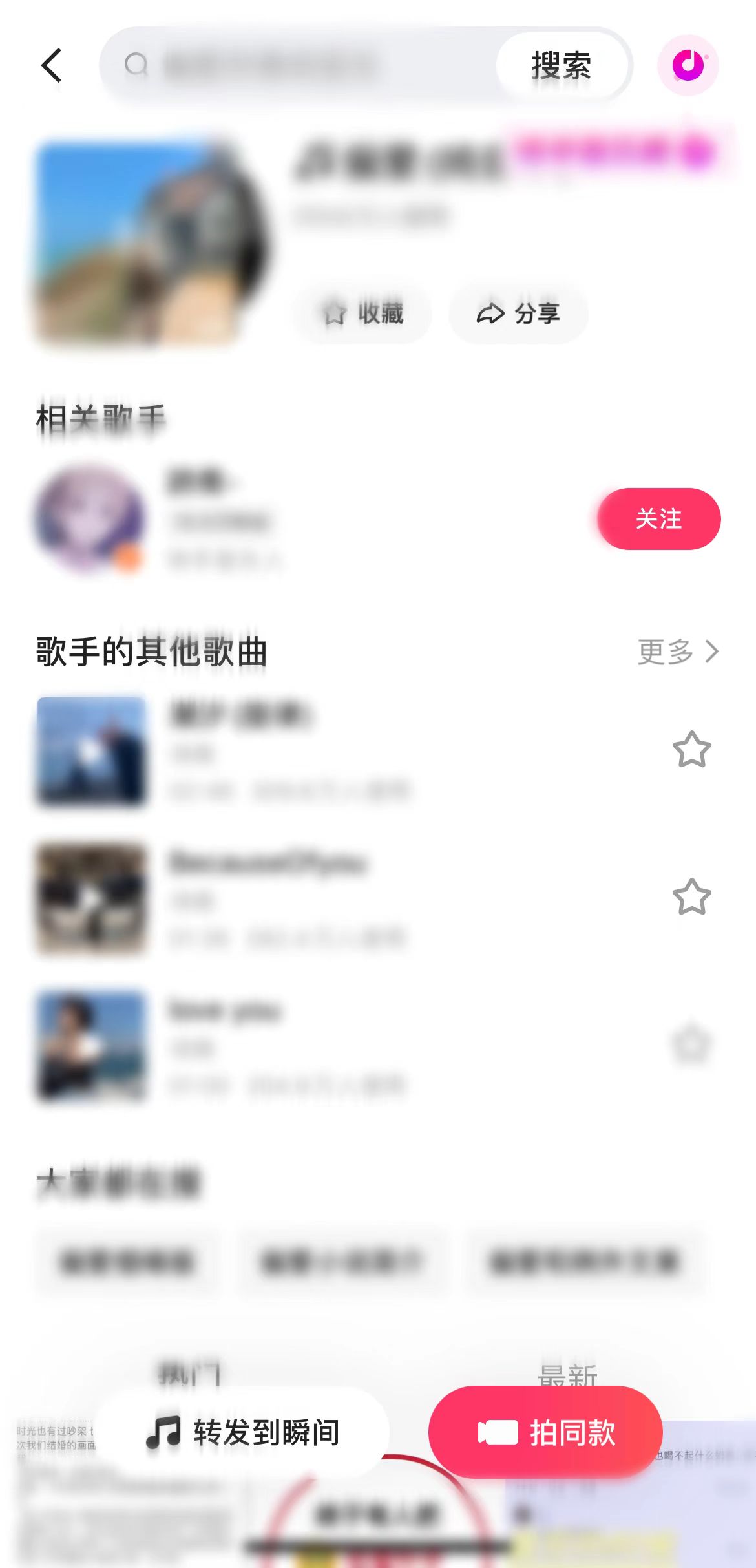Click the star icon inside the 收藏 button
This screenshot has height=1568, width=756.
tap(335, 314)
